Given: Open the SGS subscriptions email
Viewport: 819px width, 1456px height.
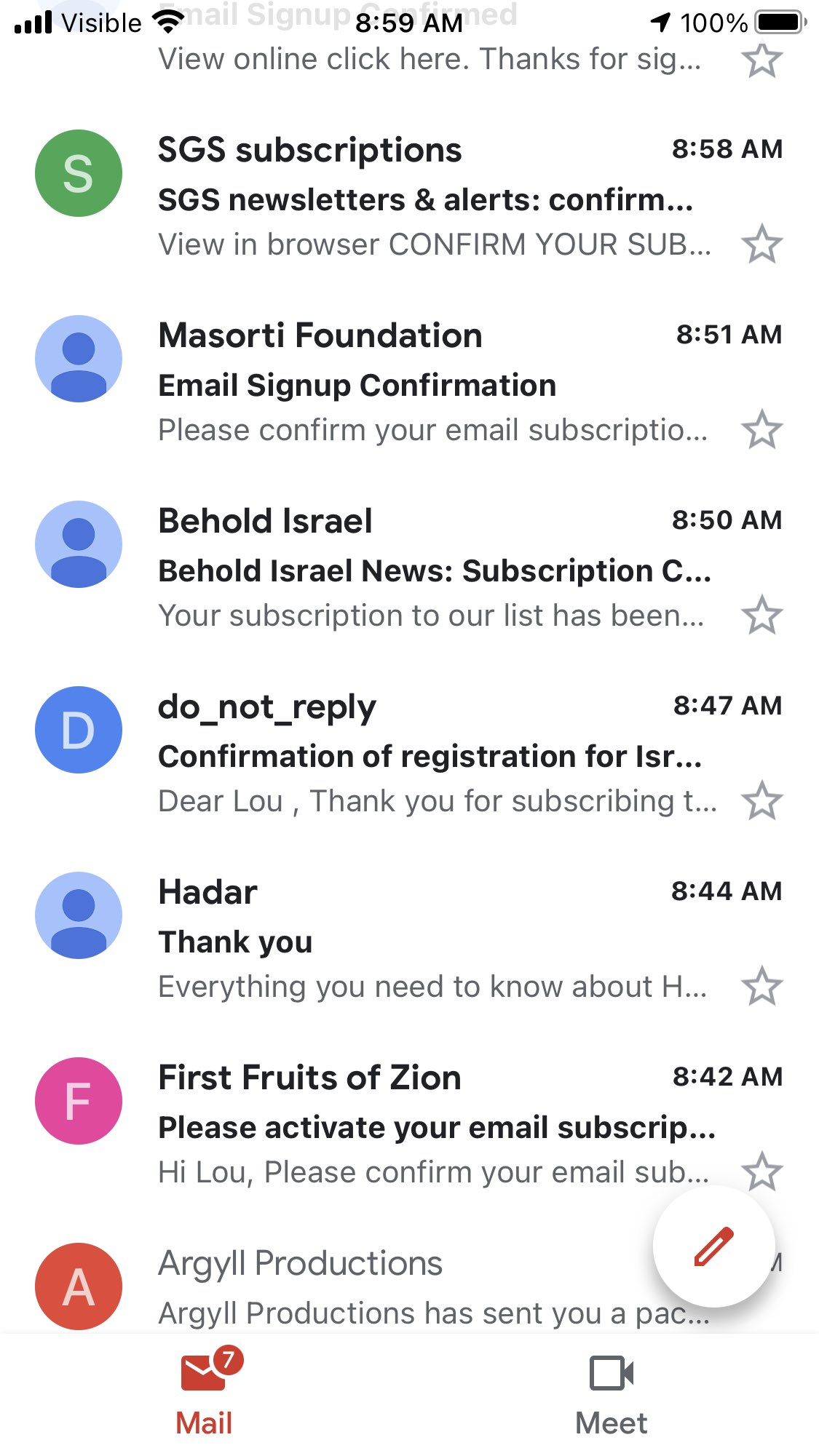Looking at the screenshot, I should [x=409, y=196].
